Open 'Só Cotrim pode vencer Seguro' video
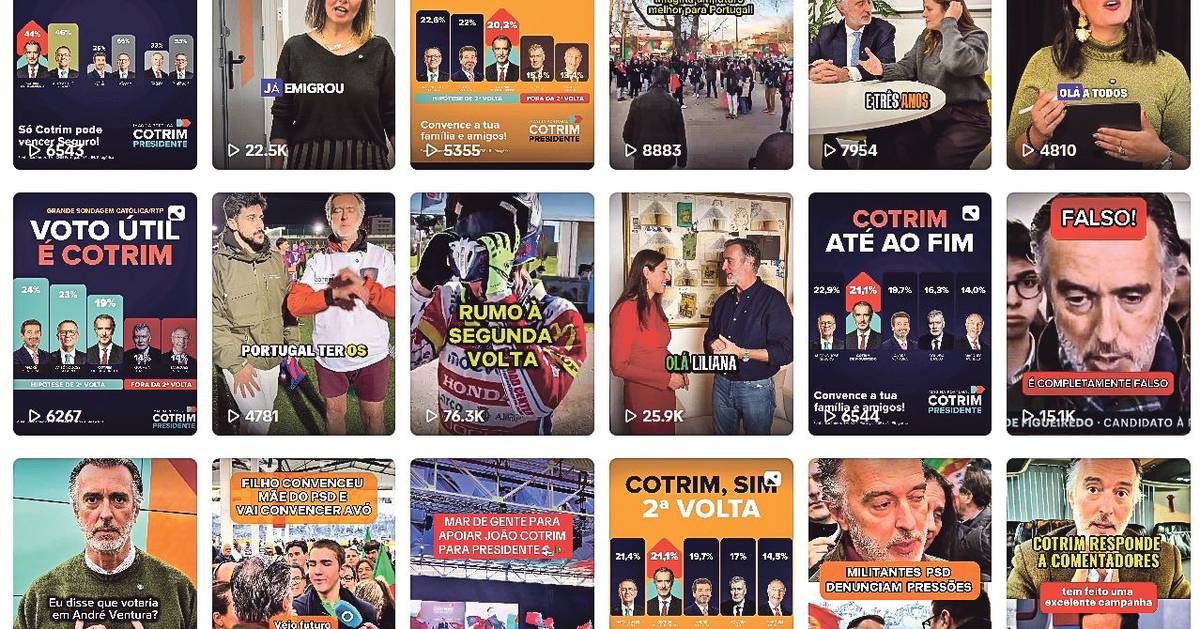 [x=105, y=85]
